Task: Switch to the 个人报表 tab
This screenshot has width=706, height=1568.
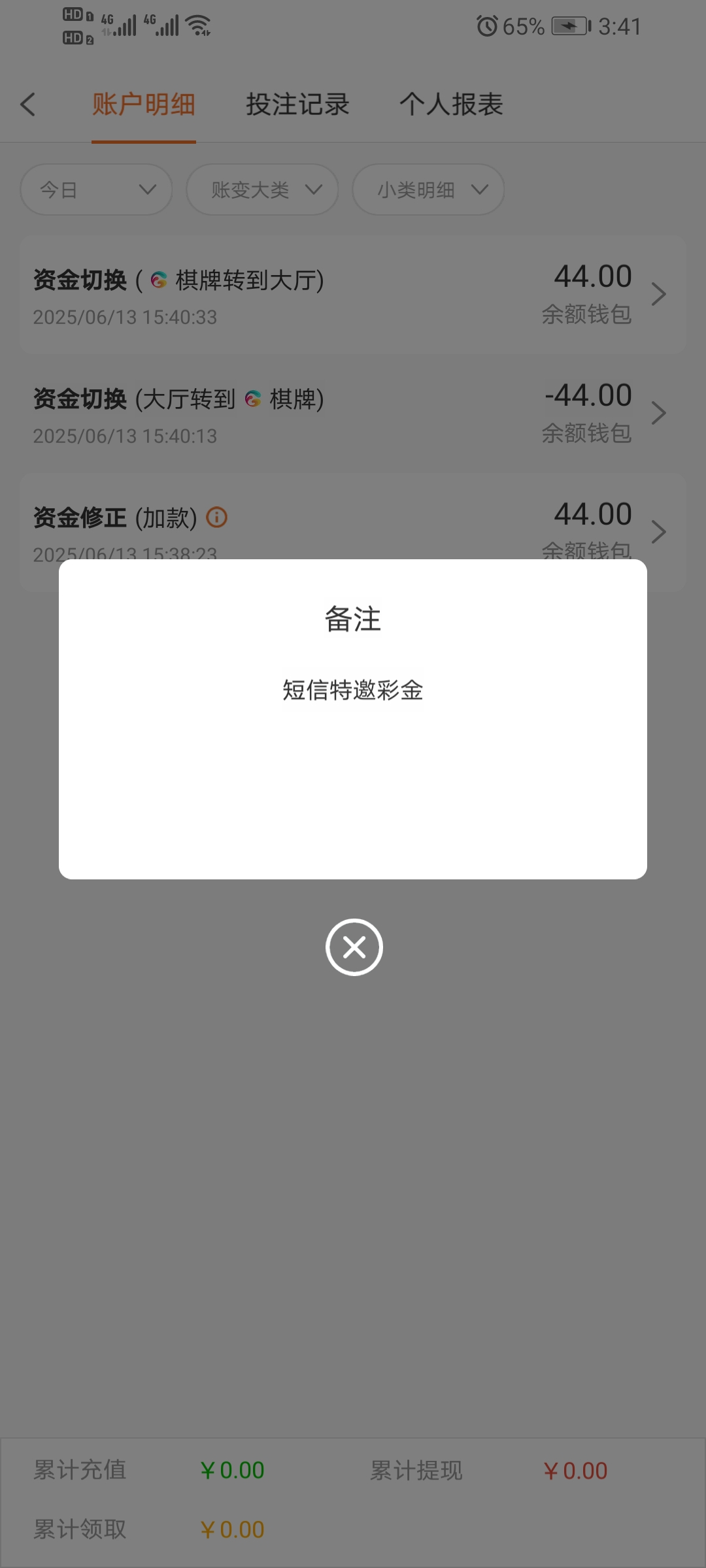Action: (451, 105)
